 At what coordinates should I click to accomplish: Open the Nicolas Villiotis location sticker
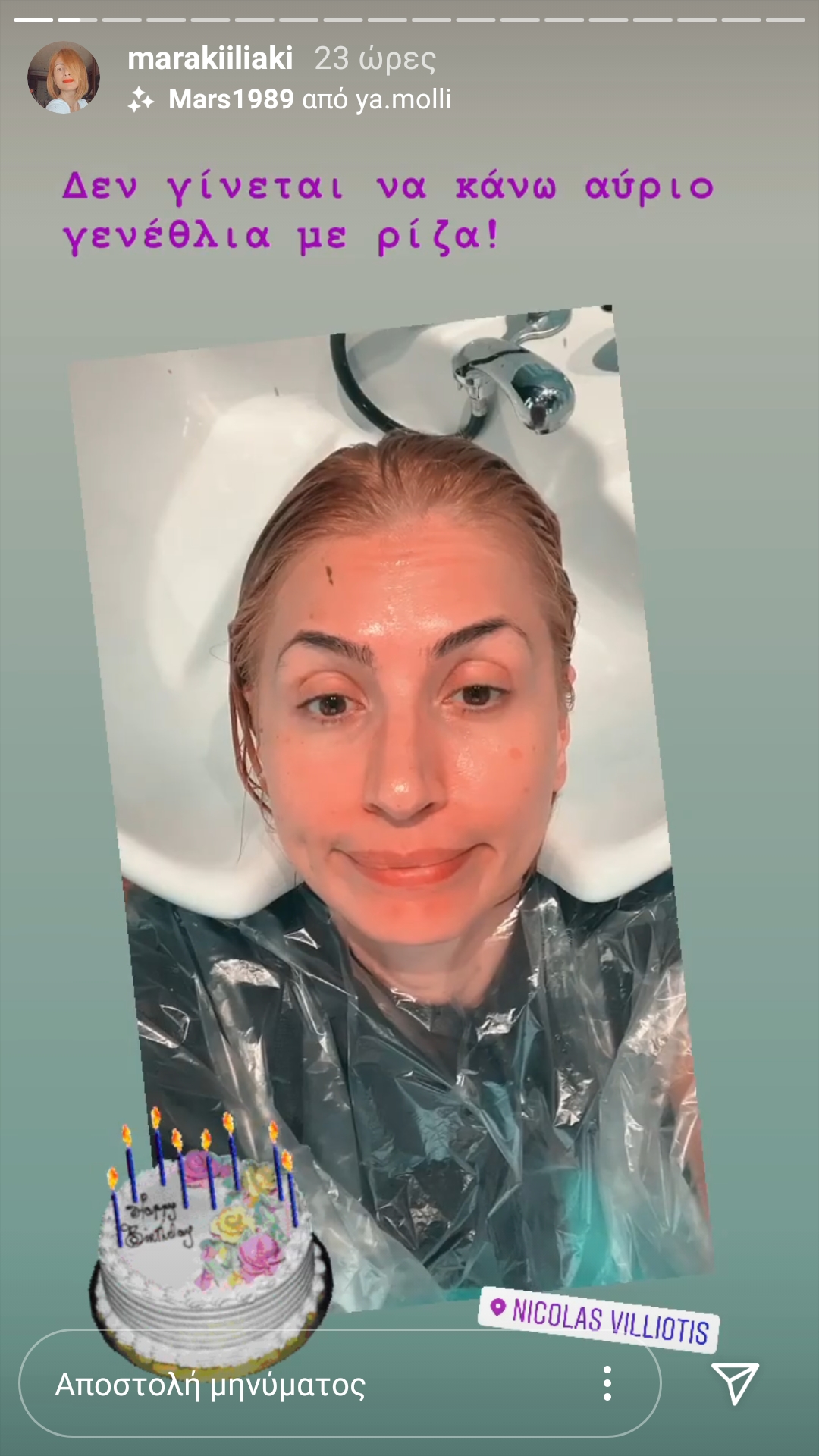(x=599, y=1320)
